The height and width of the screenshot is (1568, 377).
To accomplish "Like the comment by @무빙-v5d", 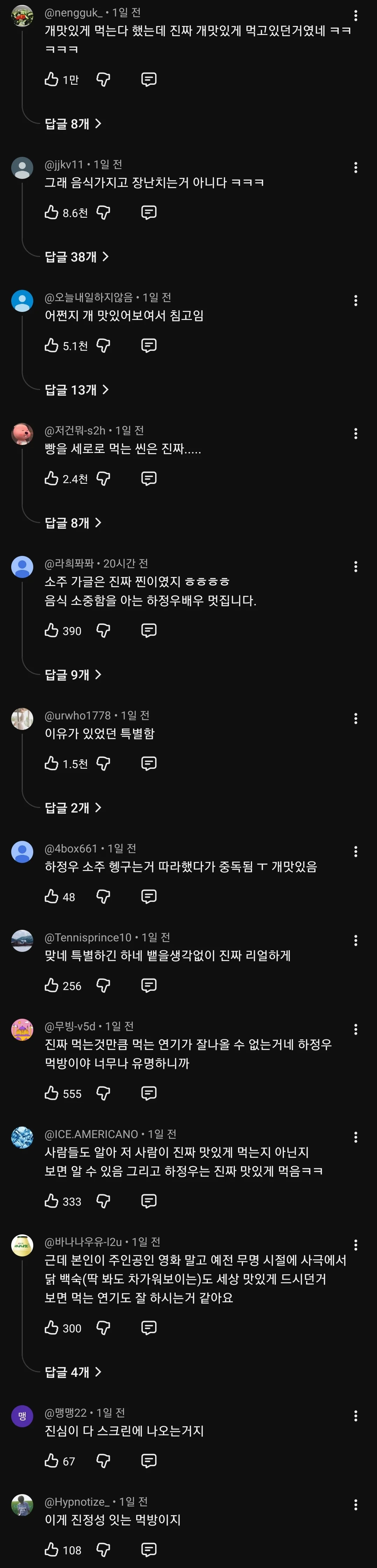I will click(x=52, y=1093).
